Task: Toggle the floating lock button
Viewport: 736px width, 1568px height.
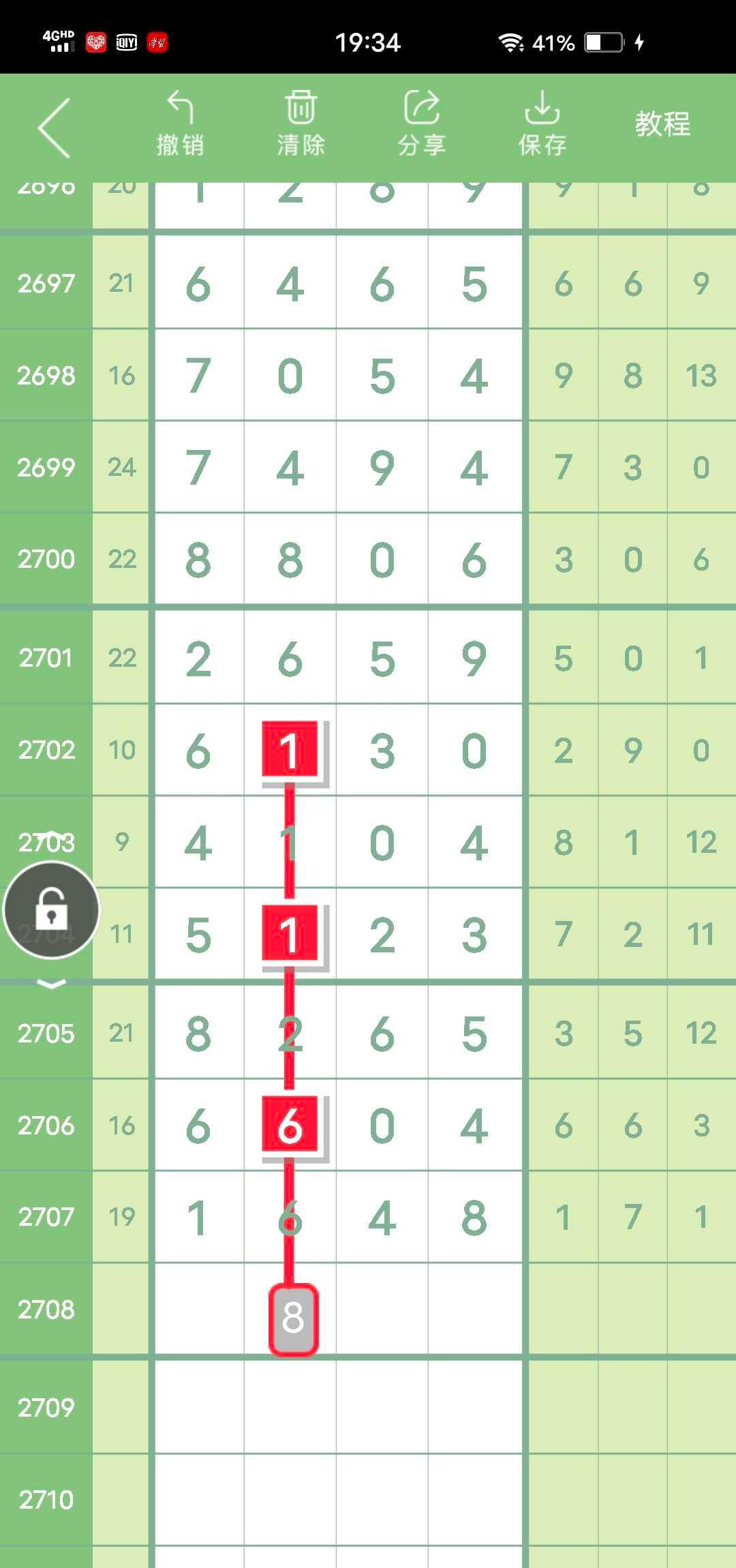Action: pyautogui.click(x=52, y=911)
